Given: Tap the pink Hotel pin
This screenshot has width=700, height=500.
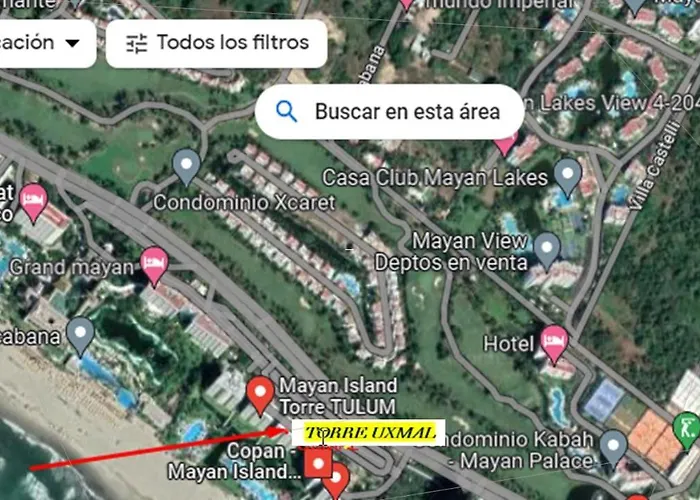Looking at the screenshot, I should coord(554,342).
